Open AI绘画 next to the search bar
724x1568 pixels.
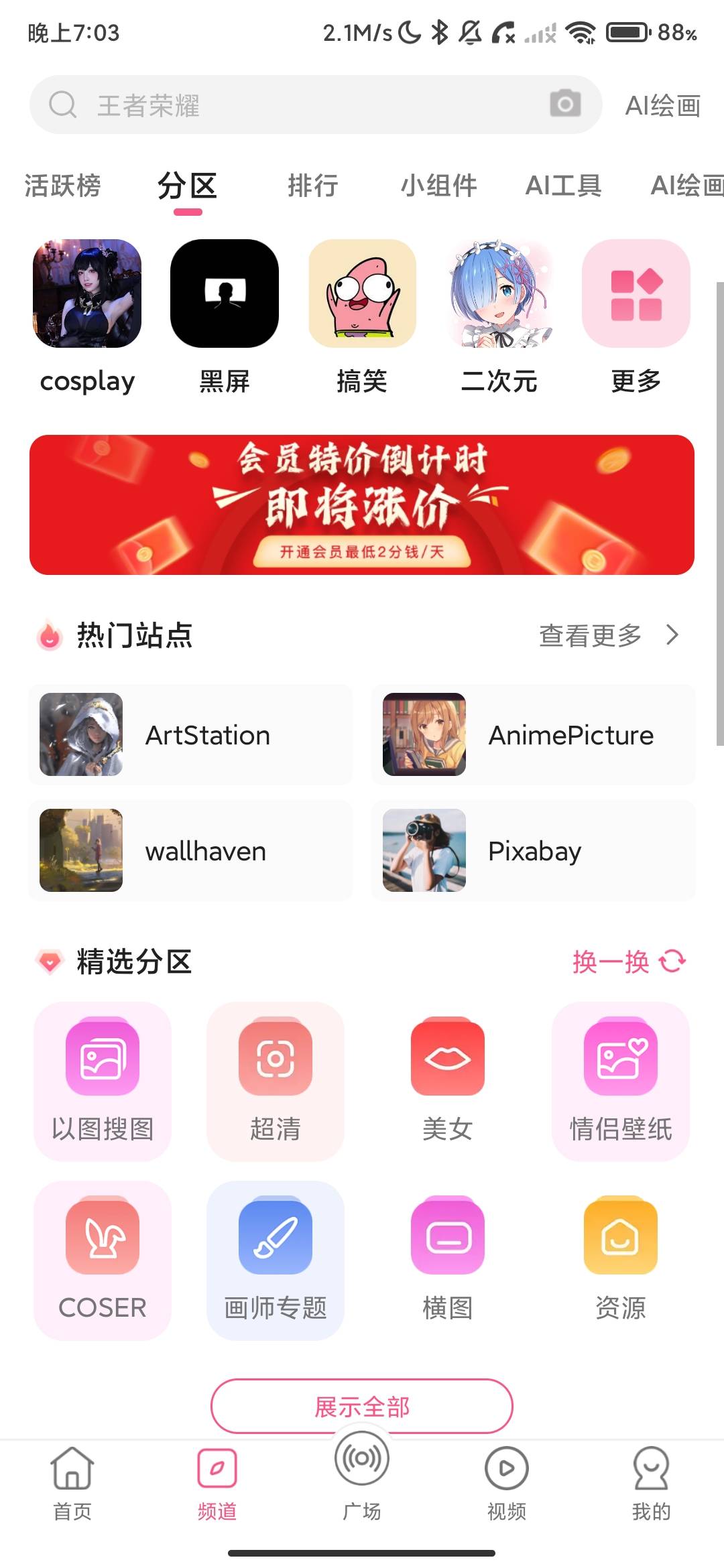662,106
